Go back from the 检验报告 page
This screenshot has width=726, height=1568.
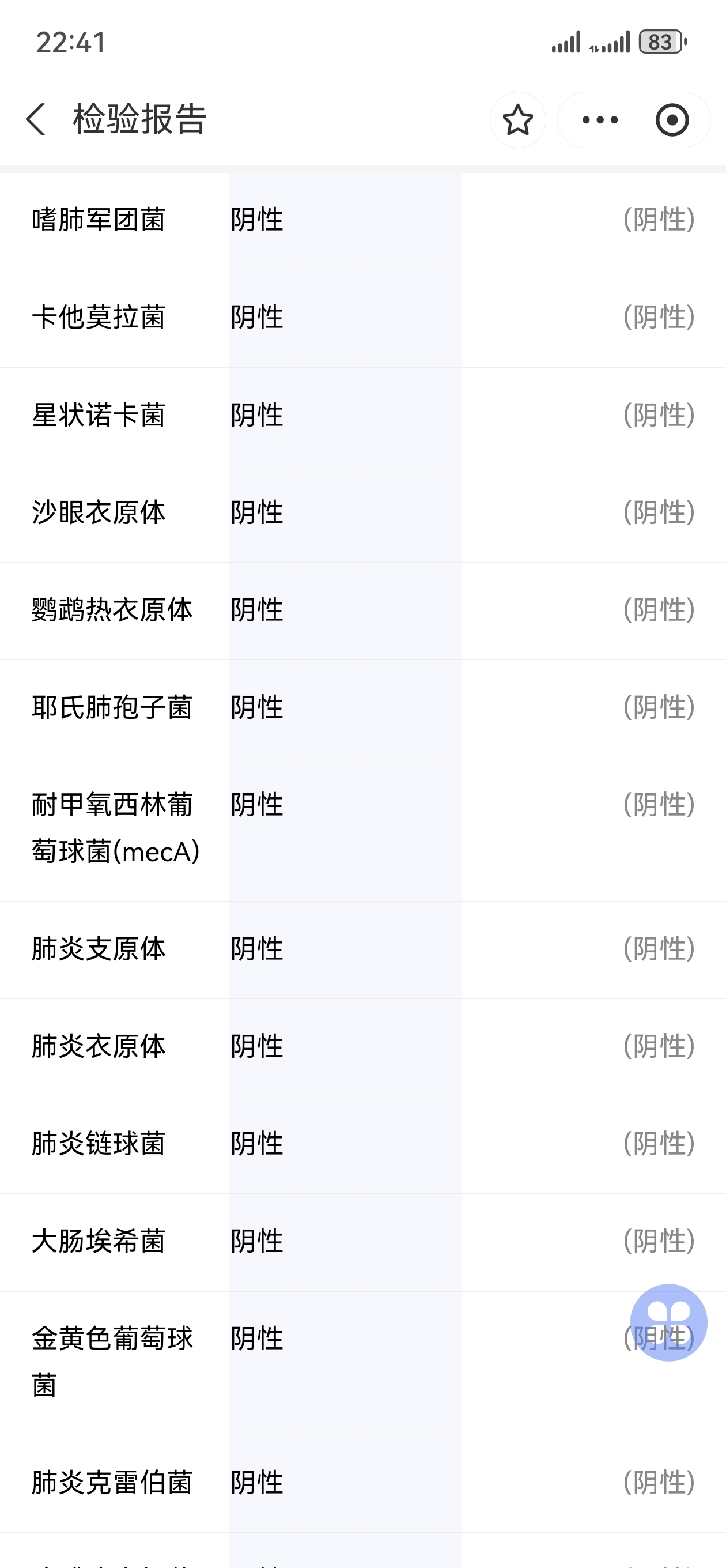pyautogui.click(x=36, y=119)
